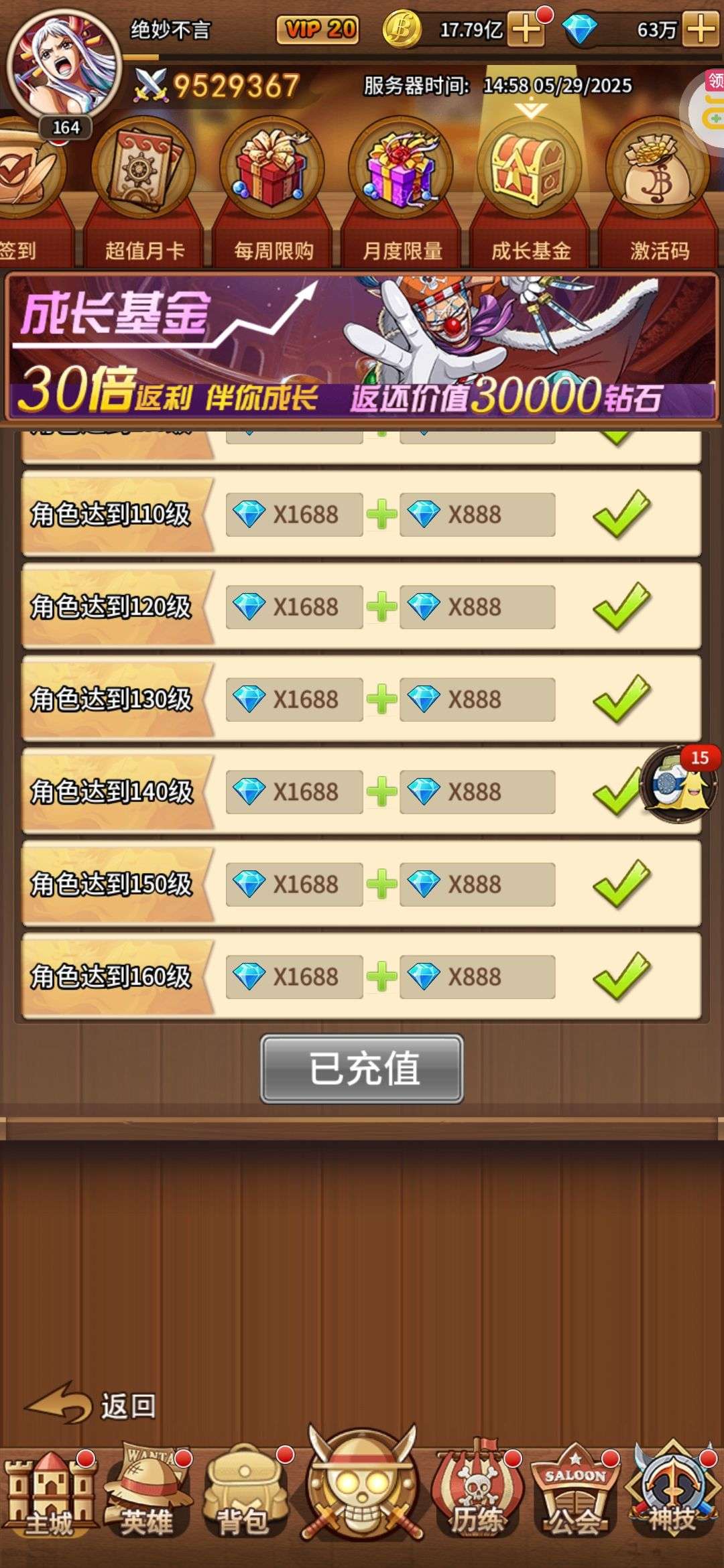724x1568 pixels.
Task: Open the 激活码 tab
Action: 659,194
